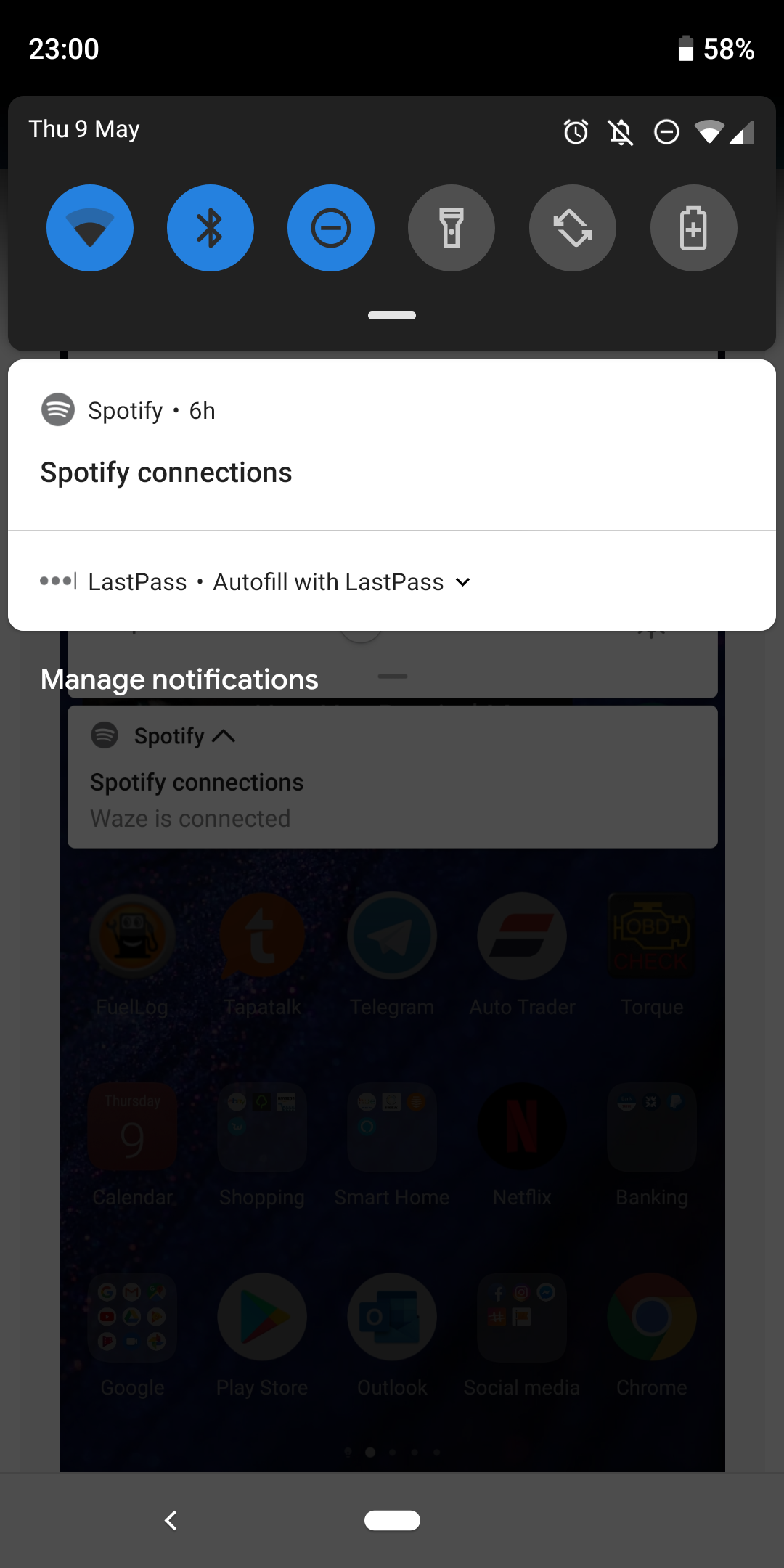Open Manage notifications
This screenshot has width=784, height=1568.
[x=179, y=679]
